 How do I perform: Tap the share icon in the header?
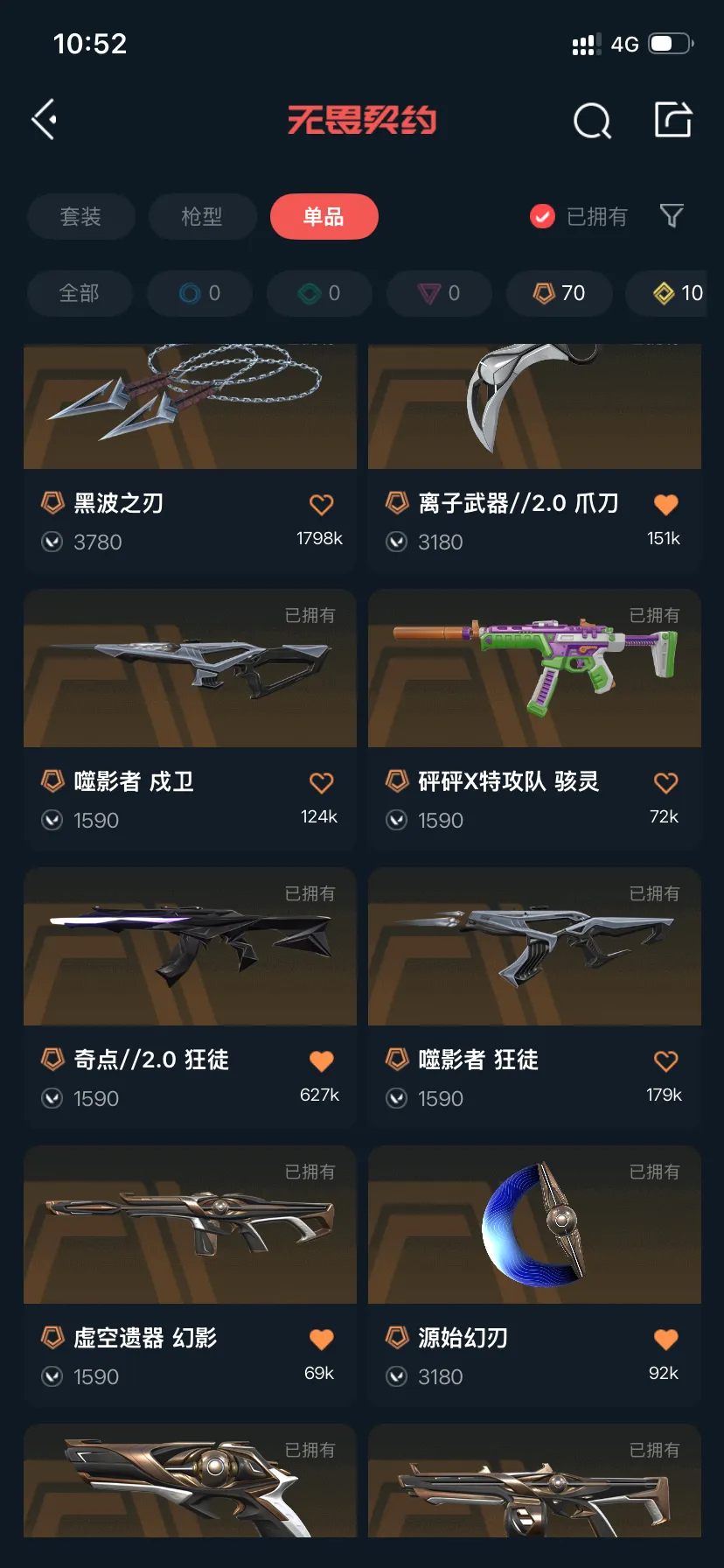(x=673, y=120)
